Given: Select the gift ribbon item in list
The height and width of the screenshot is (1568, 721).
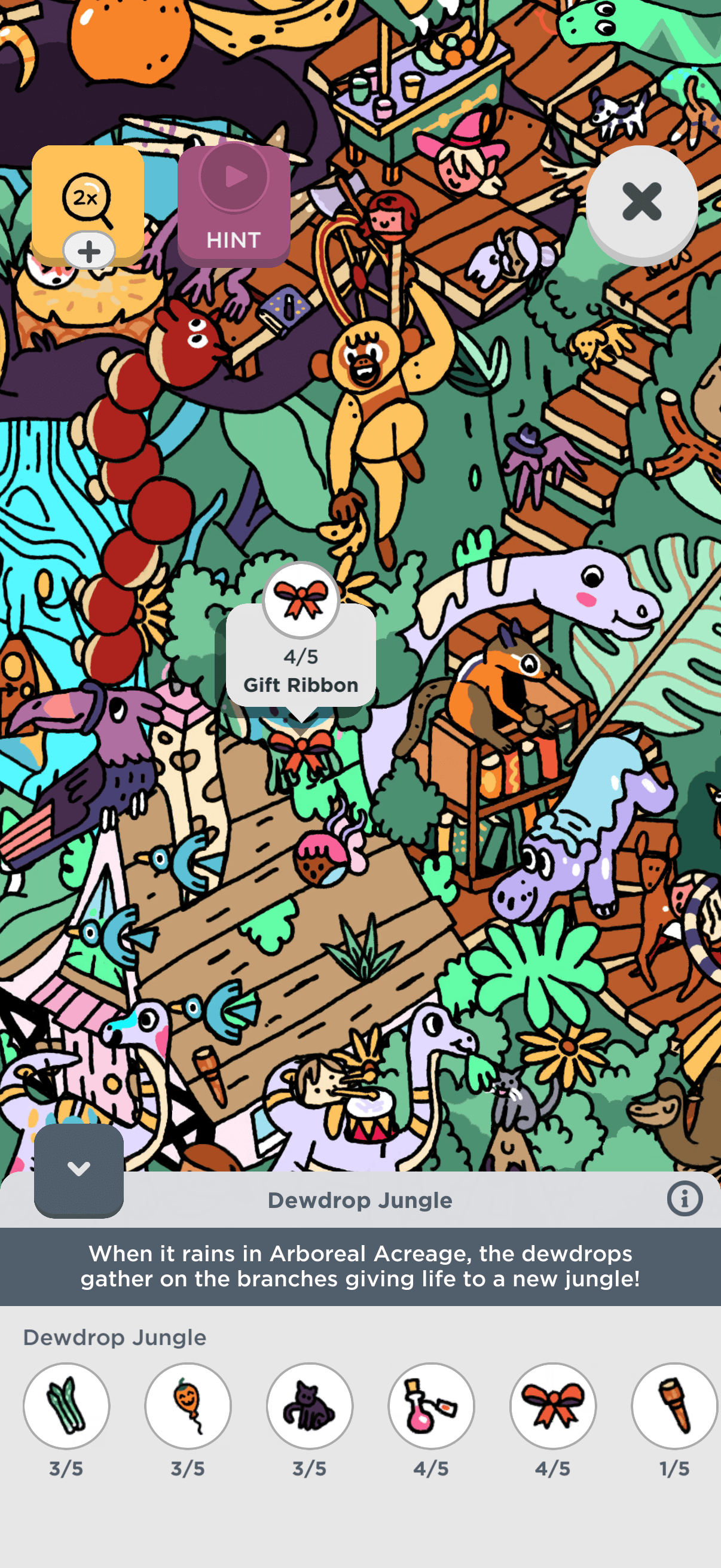Looking at the screenshot, I should pos(553,1405).
